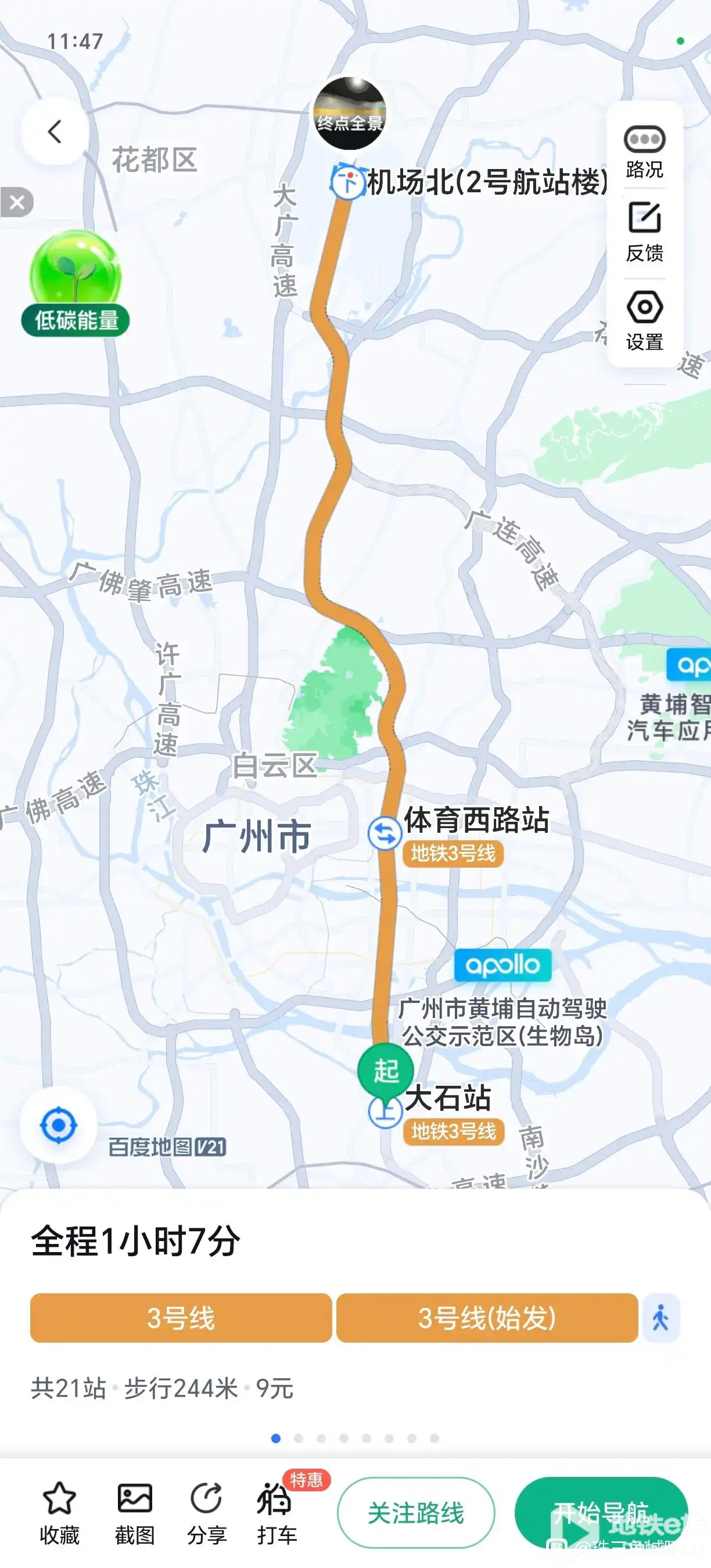Tap 关注路线 to follow this route
This screenshot has width=711, height=1568.
click(x=416, y=1512)
